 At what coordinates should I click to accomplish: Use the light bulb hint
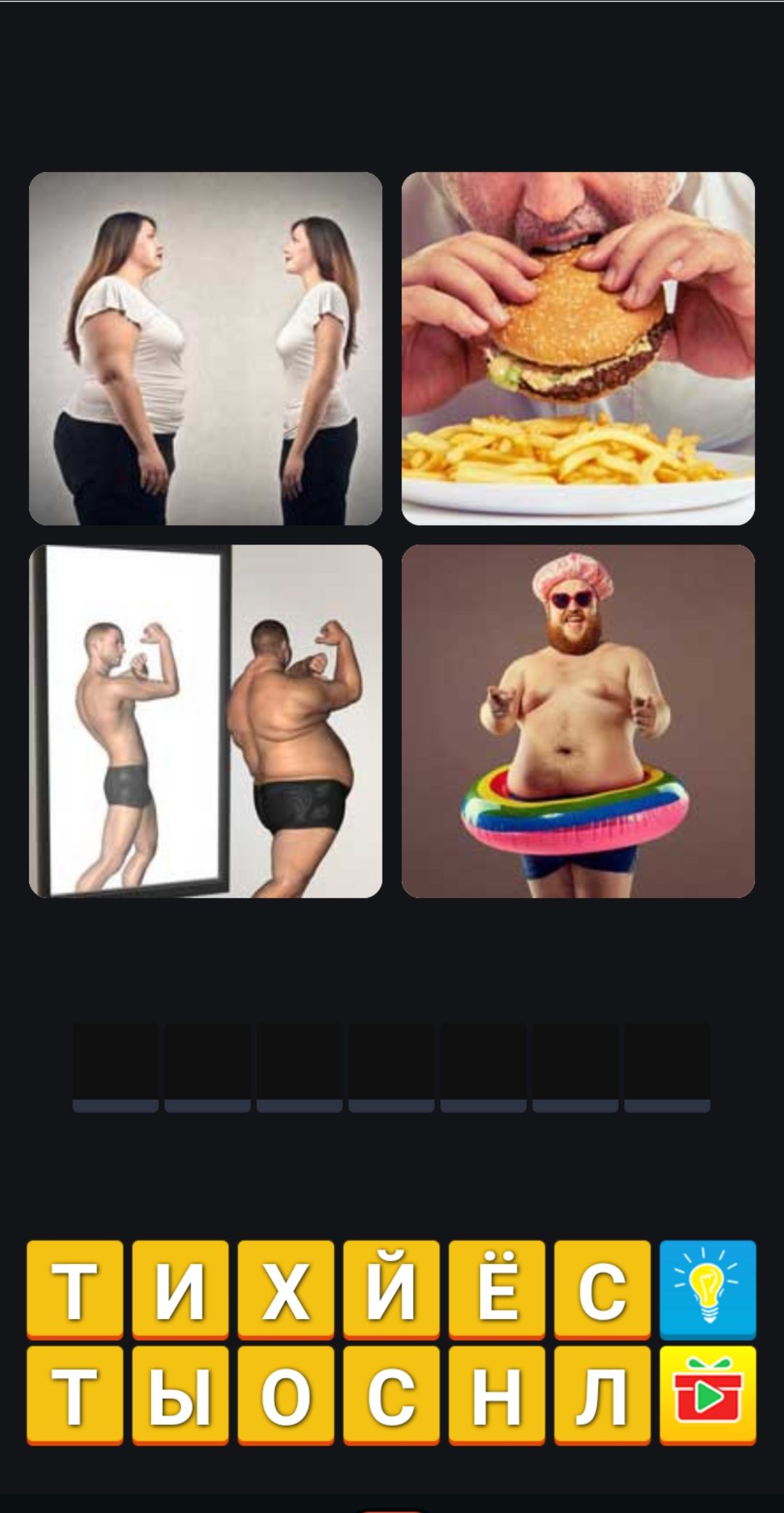tap(708, 1289)
